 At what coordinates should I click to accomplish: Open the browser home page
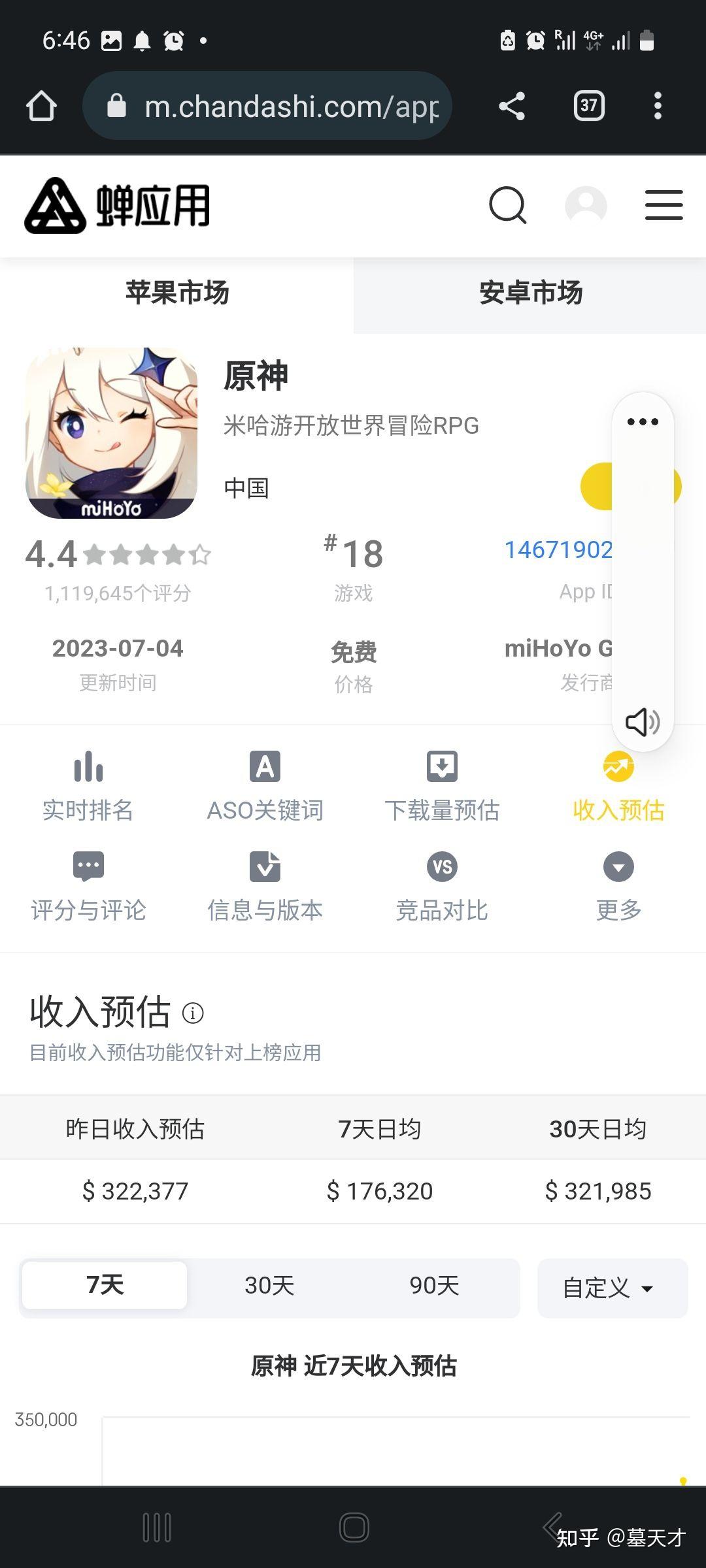(x=41, y=106)
